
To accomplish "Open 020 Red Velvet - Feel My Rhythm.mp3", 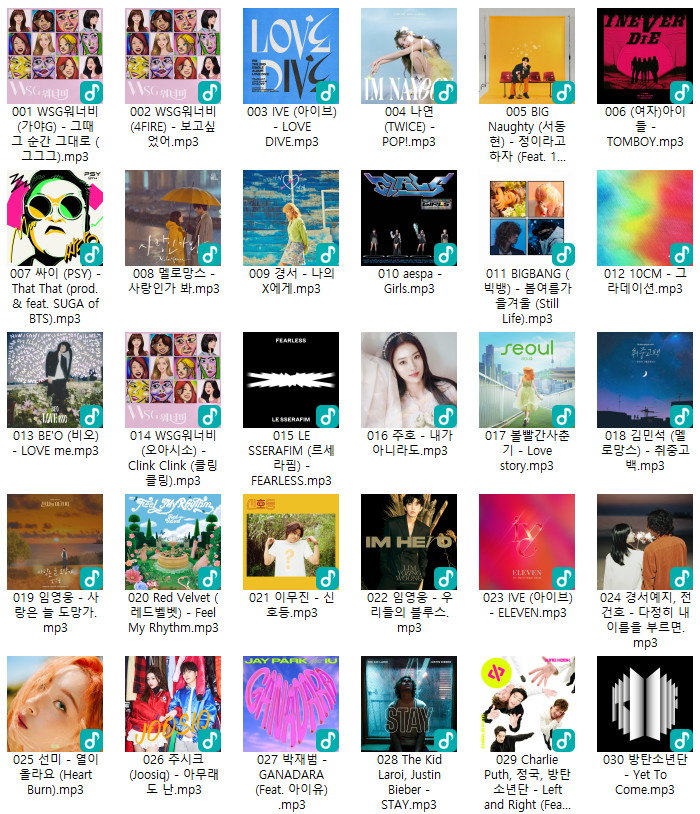I will pyautogui.click(x=173, y=542).
